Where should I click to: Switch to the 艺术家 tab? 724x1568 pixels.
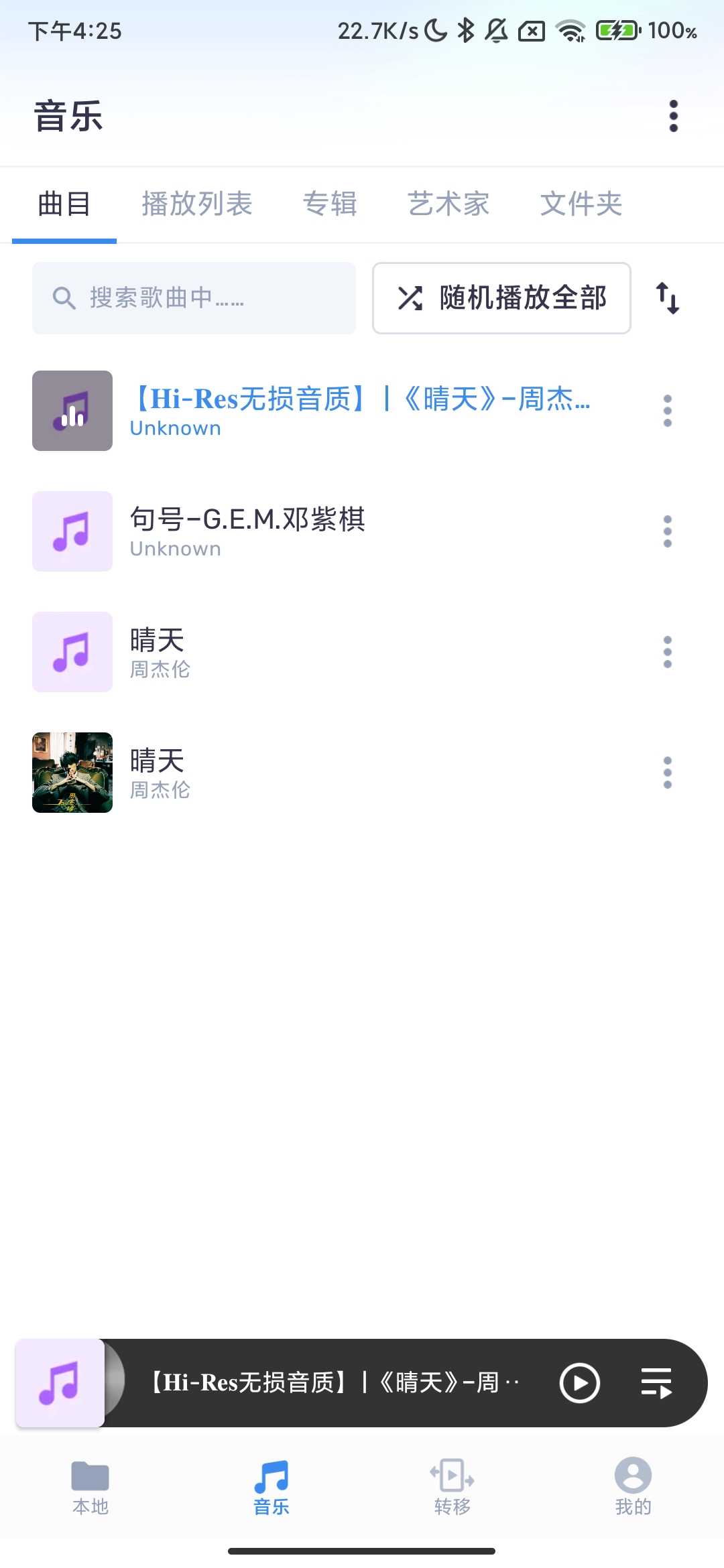click(449, 204)
